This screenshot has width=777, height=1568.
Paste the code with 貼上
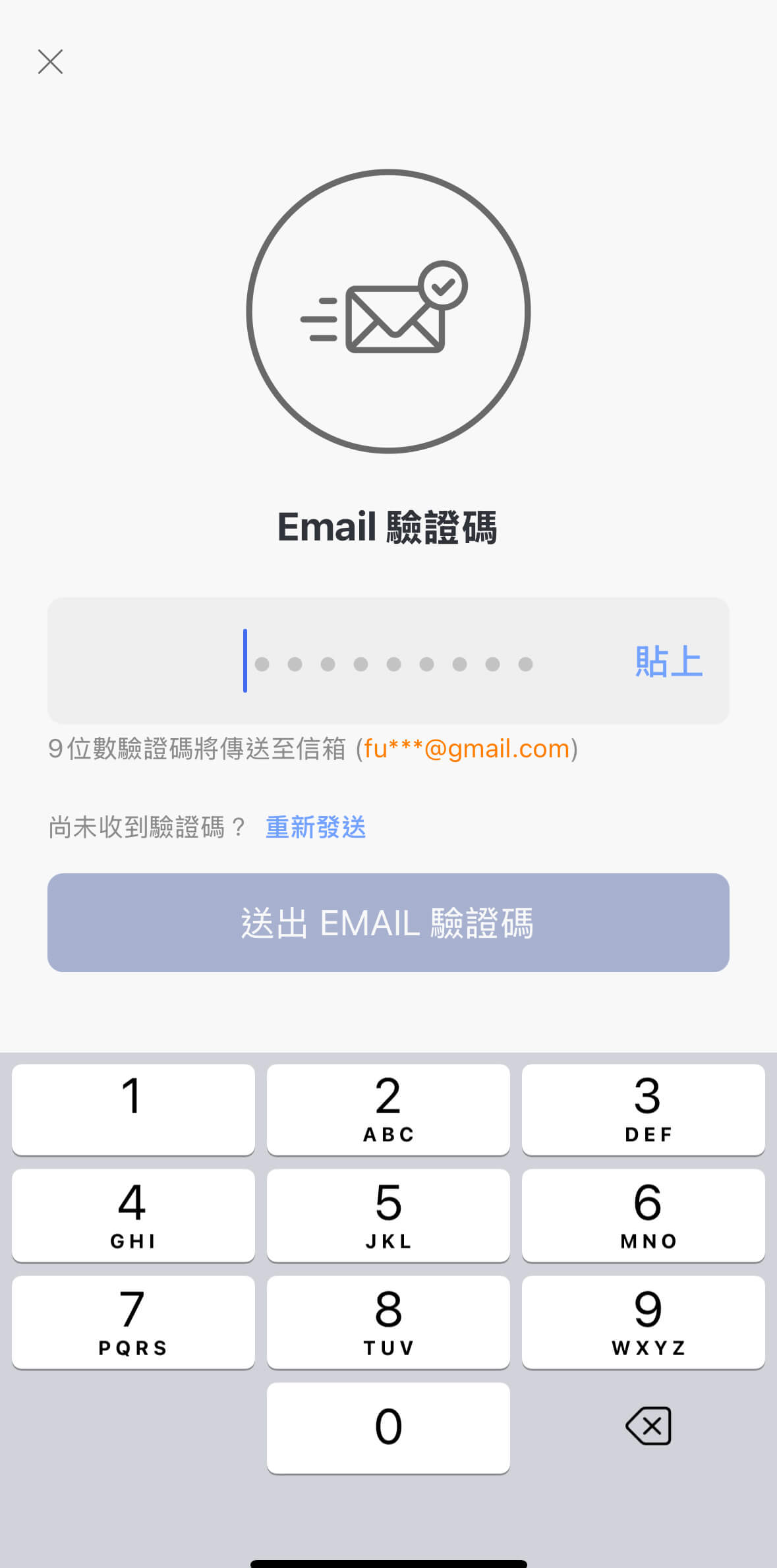[668, 662]
